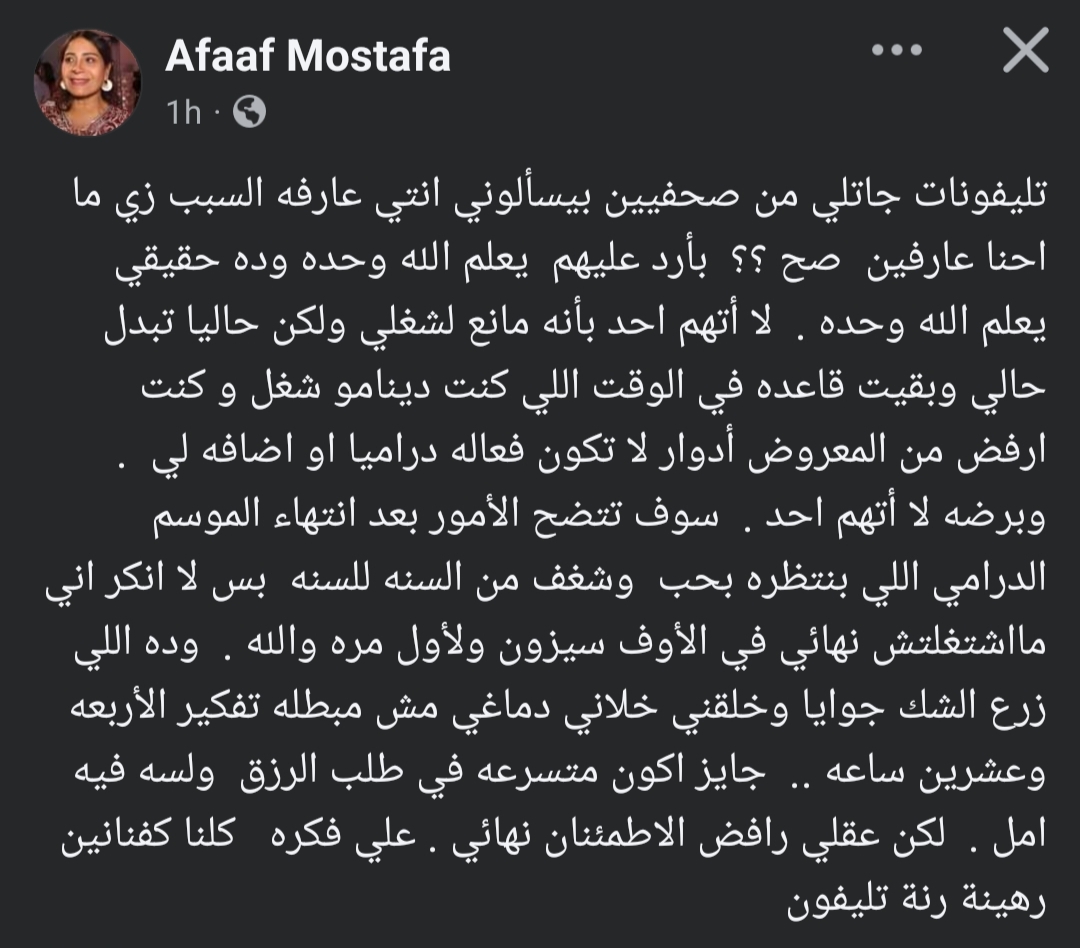Dismiss the post with the X button

pyautogui.click(x=1025, y=50)
